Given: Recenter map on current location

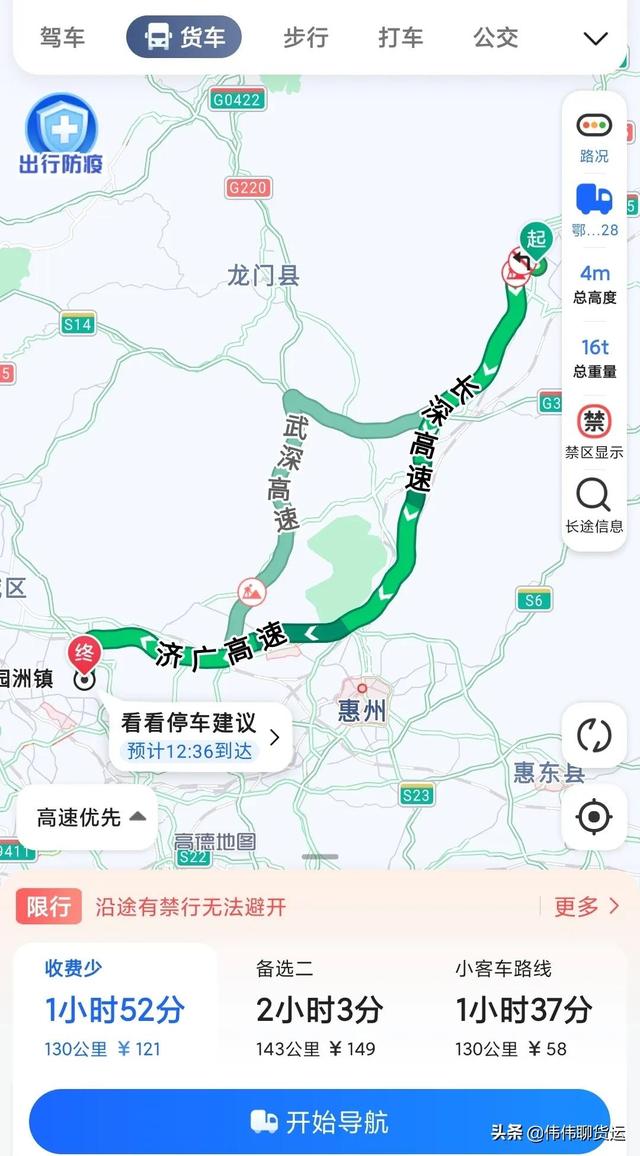Looking at the screenshot, I should click(x=594, y=817).
